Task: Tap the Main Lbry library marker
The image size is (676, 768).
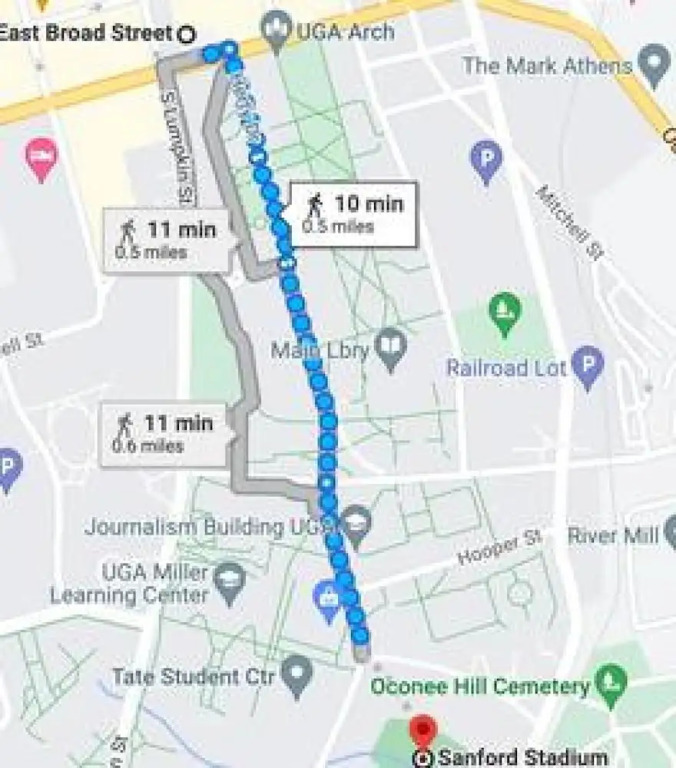Action: (x=392, y=348)
